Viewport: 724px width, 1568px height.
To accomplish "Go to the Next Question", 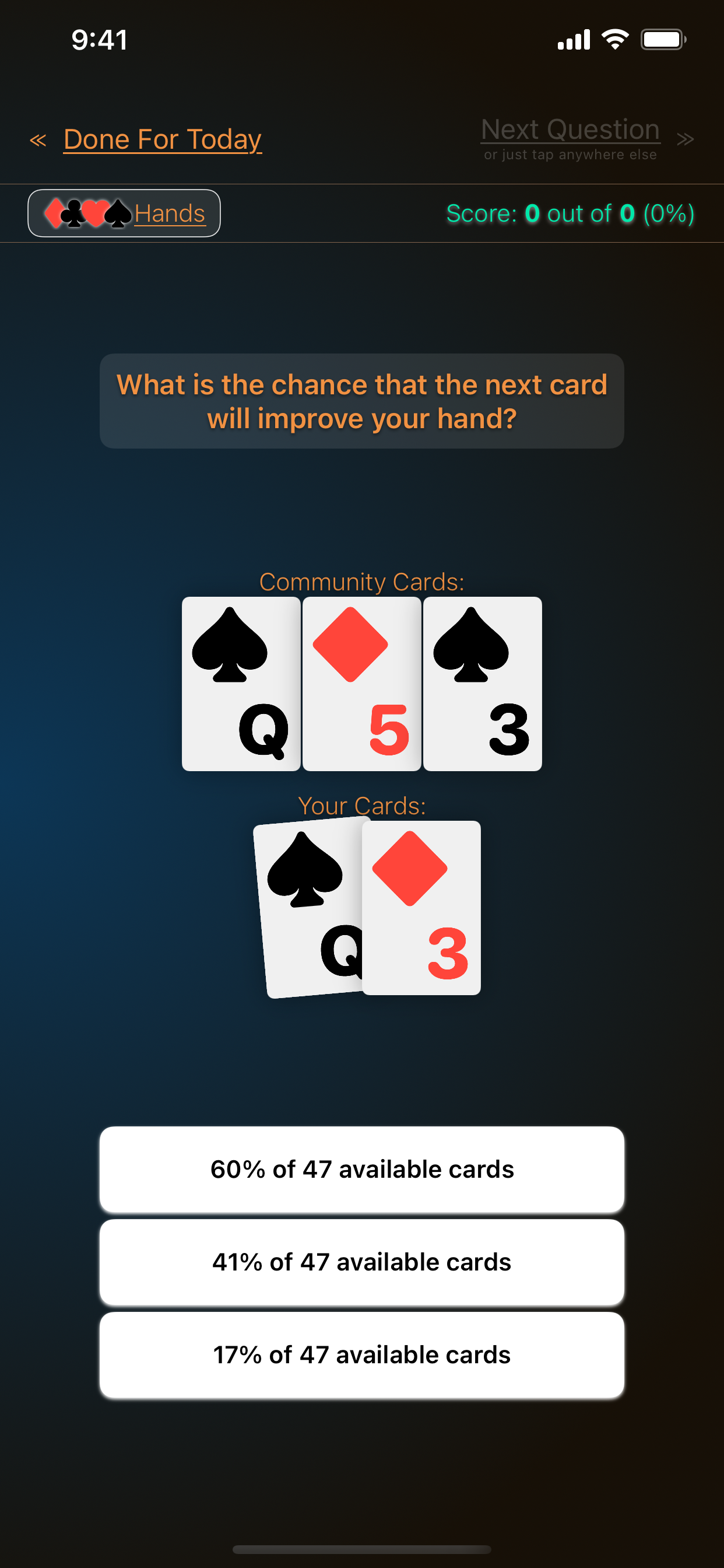I will click(x=570, y=130).
